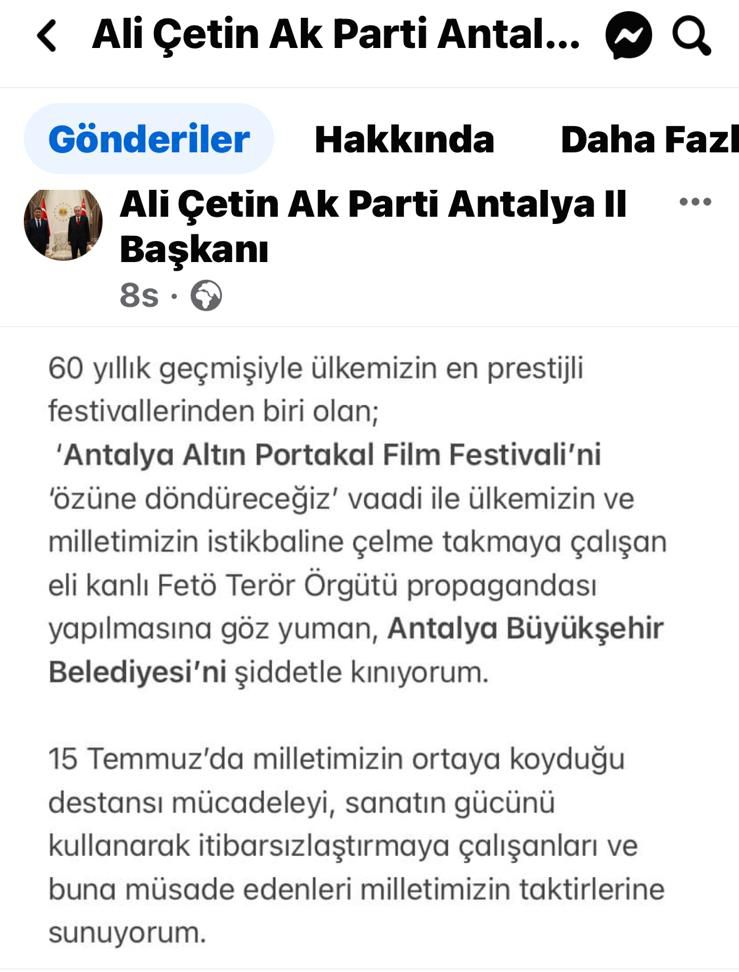
Task: Switch to the Gönderiler tab
Action: point(148,139)
